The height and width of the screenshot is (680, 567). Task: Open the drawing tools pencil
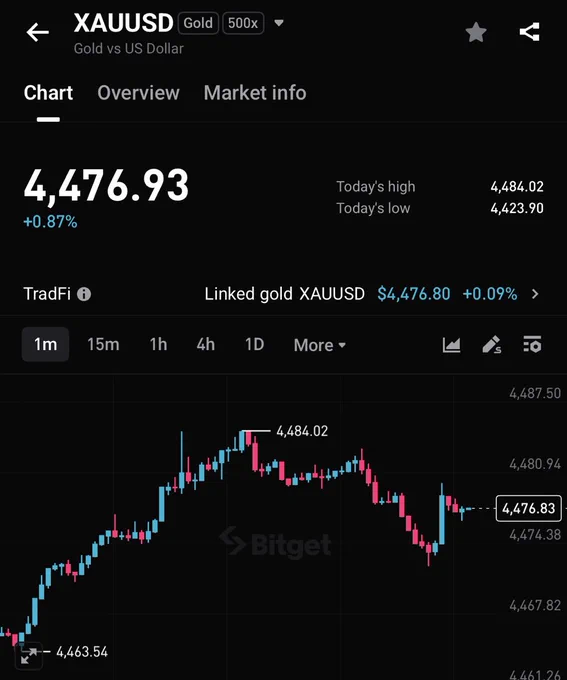pos(492,345)
